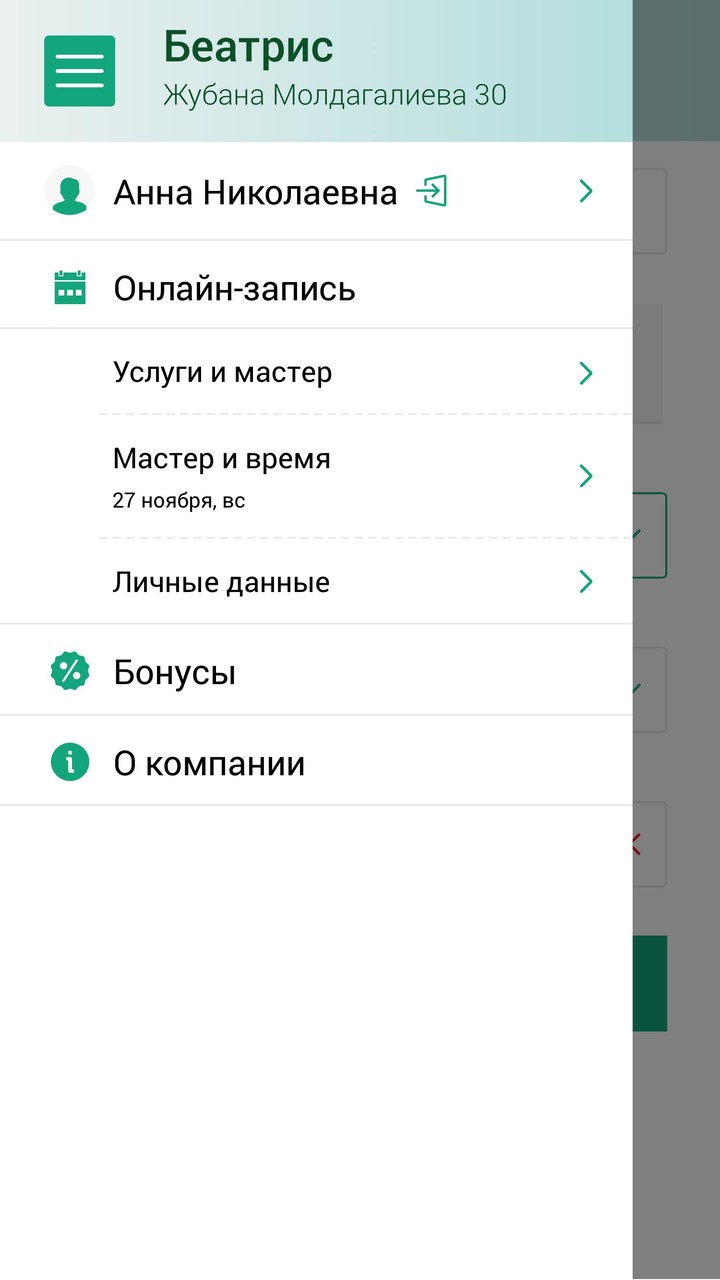This screenshot has height=1280, width=720.
Task: Click the green checkmark in the highlighted field
Action: point(634,535)
